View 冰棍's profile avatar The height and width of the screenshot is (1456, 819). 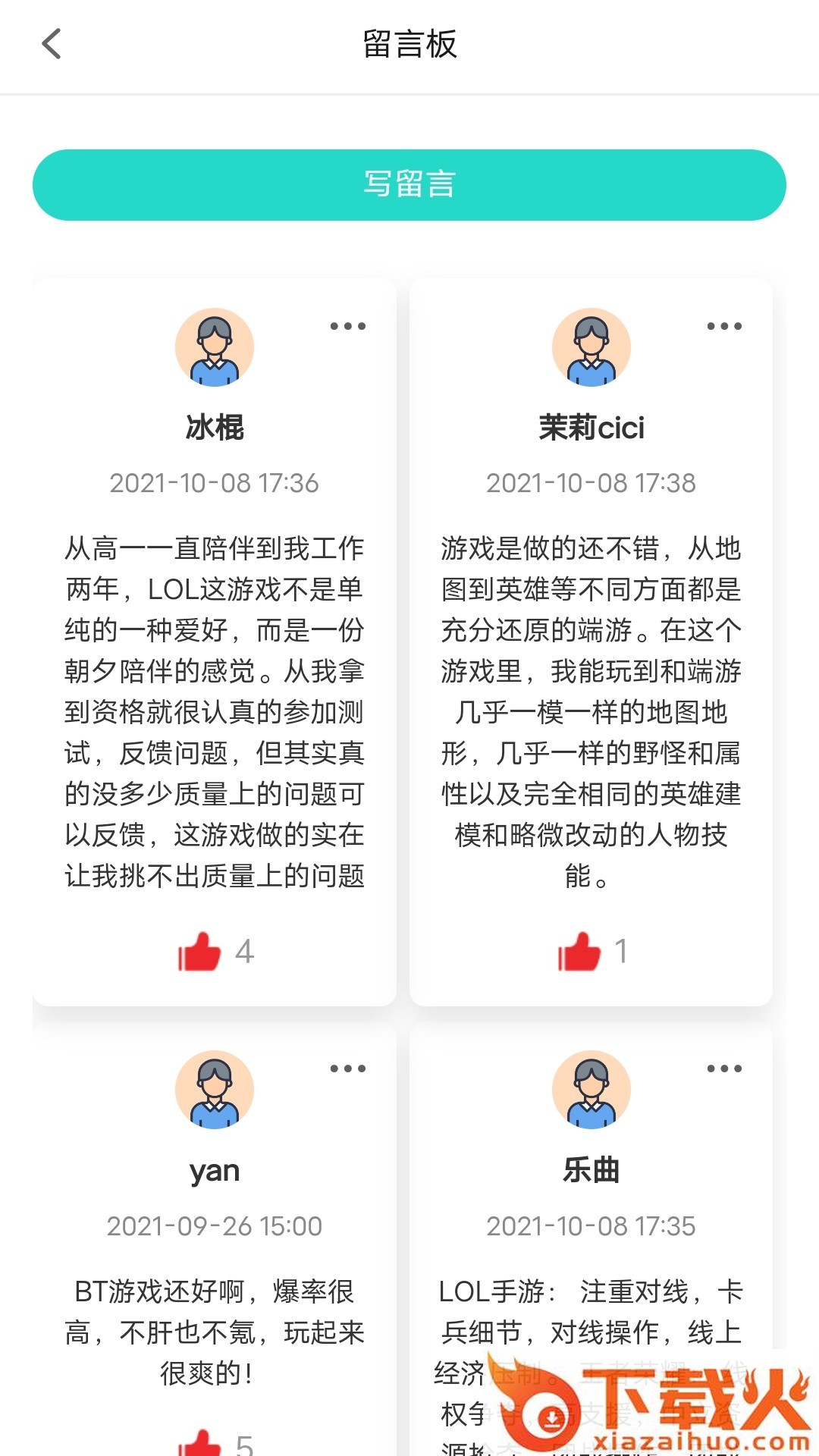(x=215, y=347)
